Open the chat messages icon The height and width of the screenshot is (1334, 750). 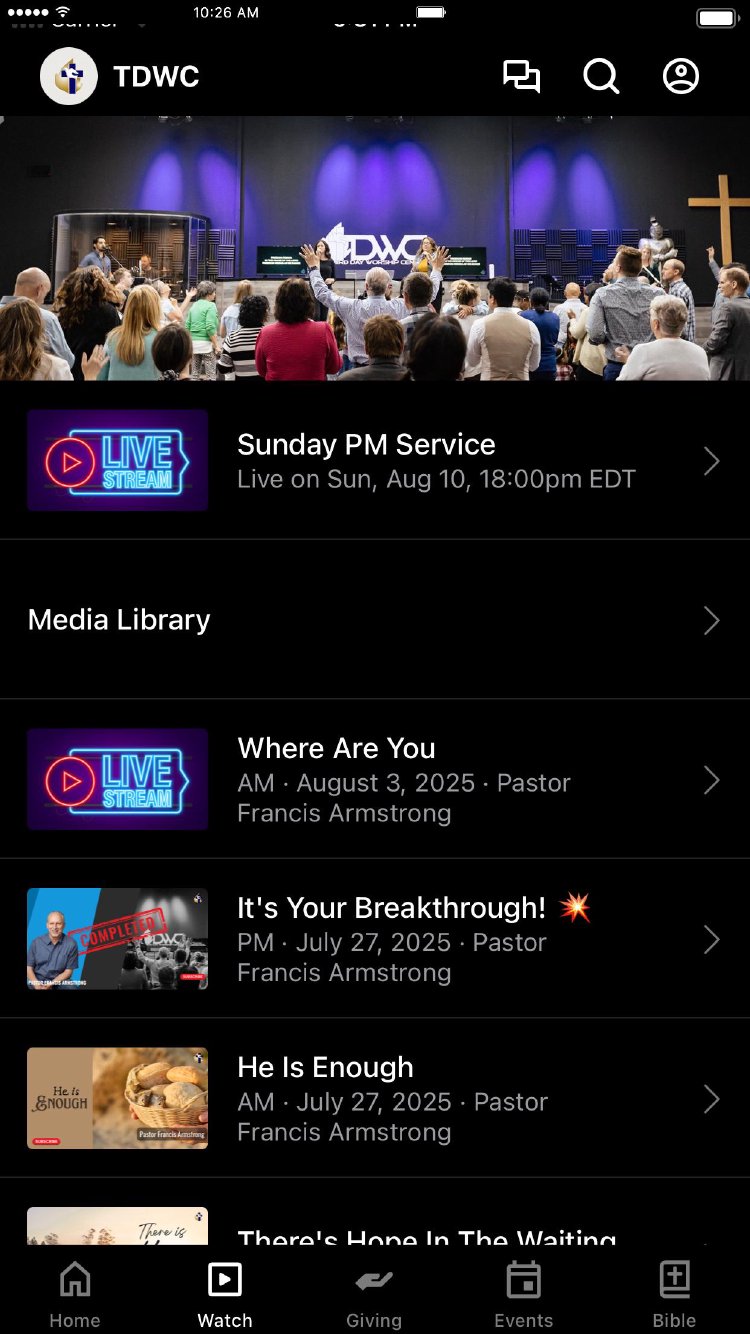(x=521, y=77)
